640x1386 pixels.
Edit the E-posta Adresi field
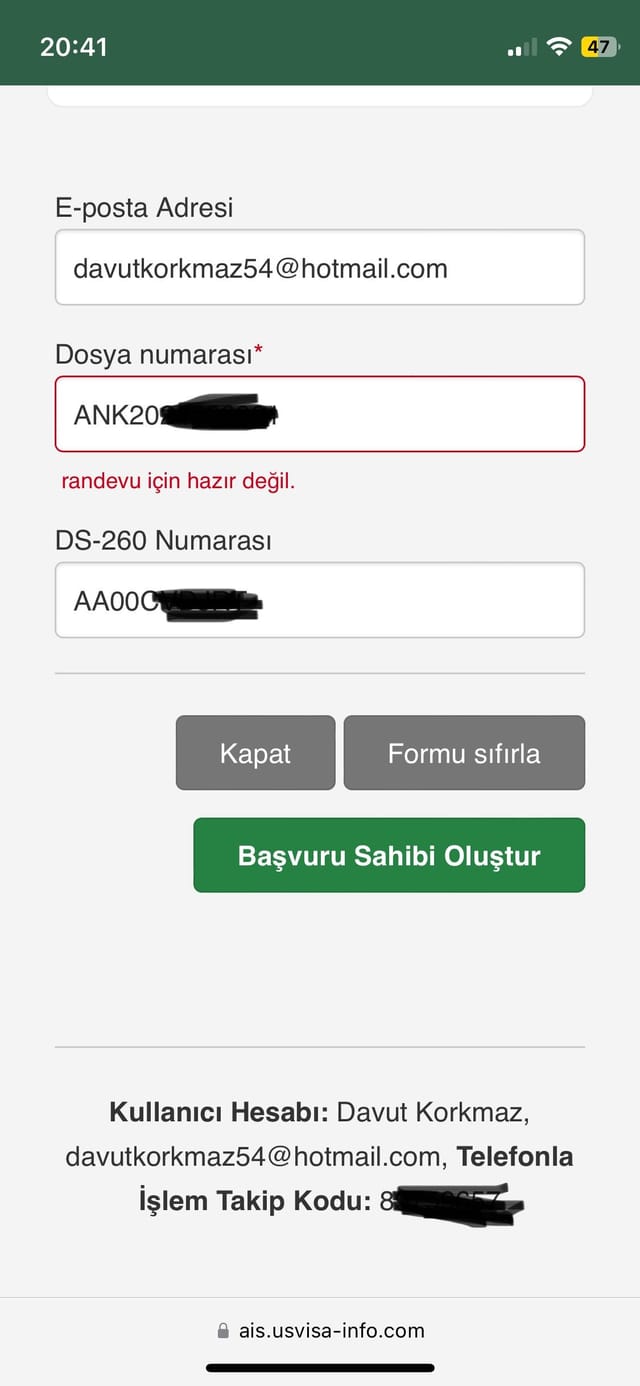point(320,267)
